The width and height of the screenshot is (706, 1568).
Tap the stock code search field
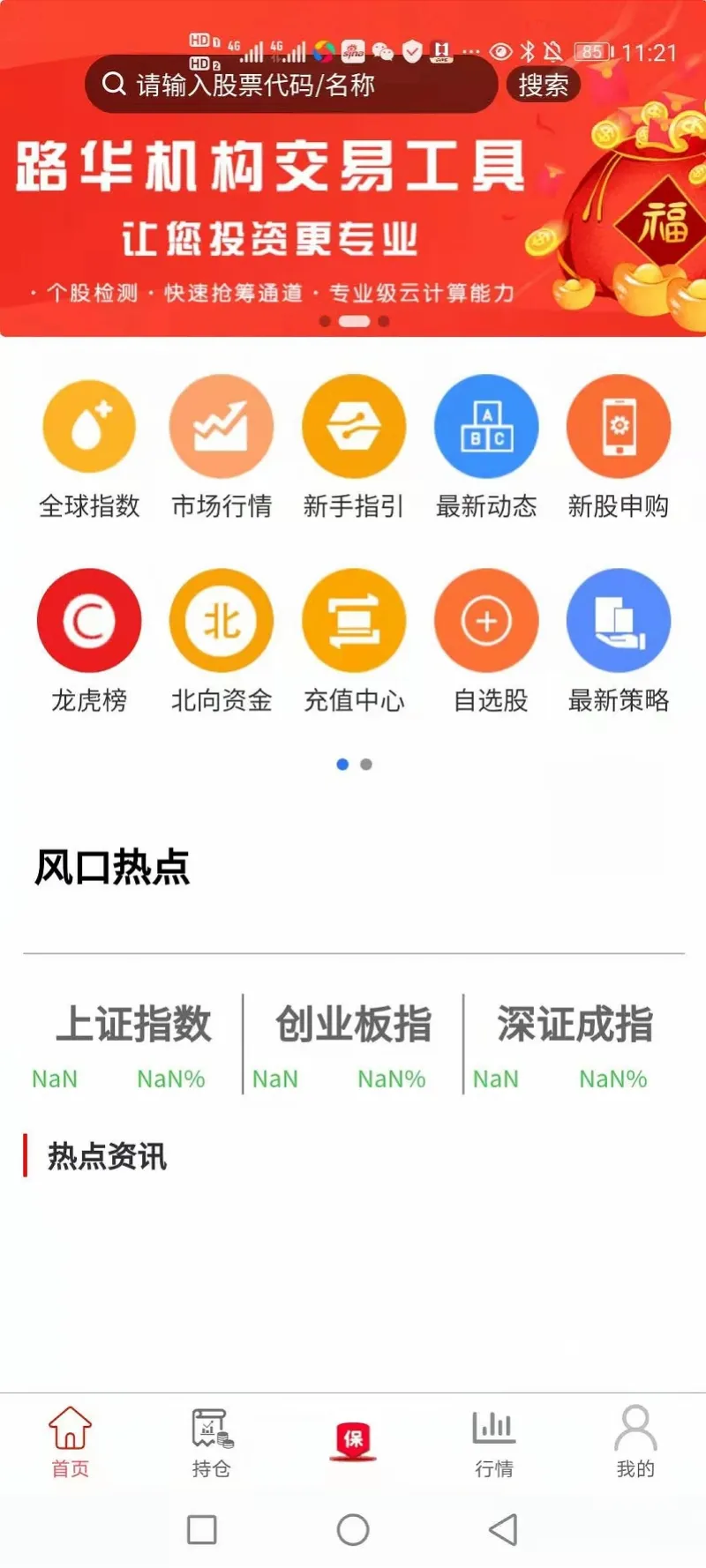point(291,85)
